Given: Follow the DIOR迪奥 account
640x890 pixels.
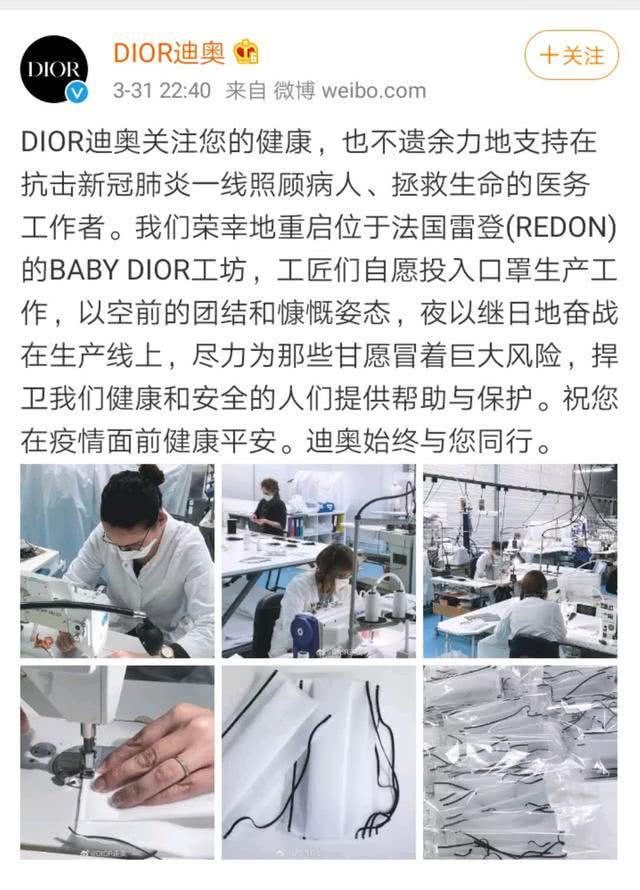Looking at the screenshot, I should pos(572,55).
